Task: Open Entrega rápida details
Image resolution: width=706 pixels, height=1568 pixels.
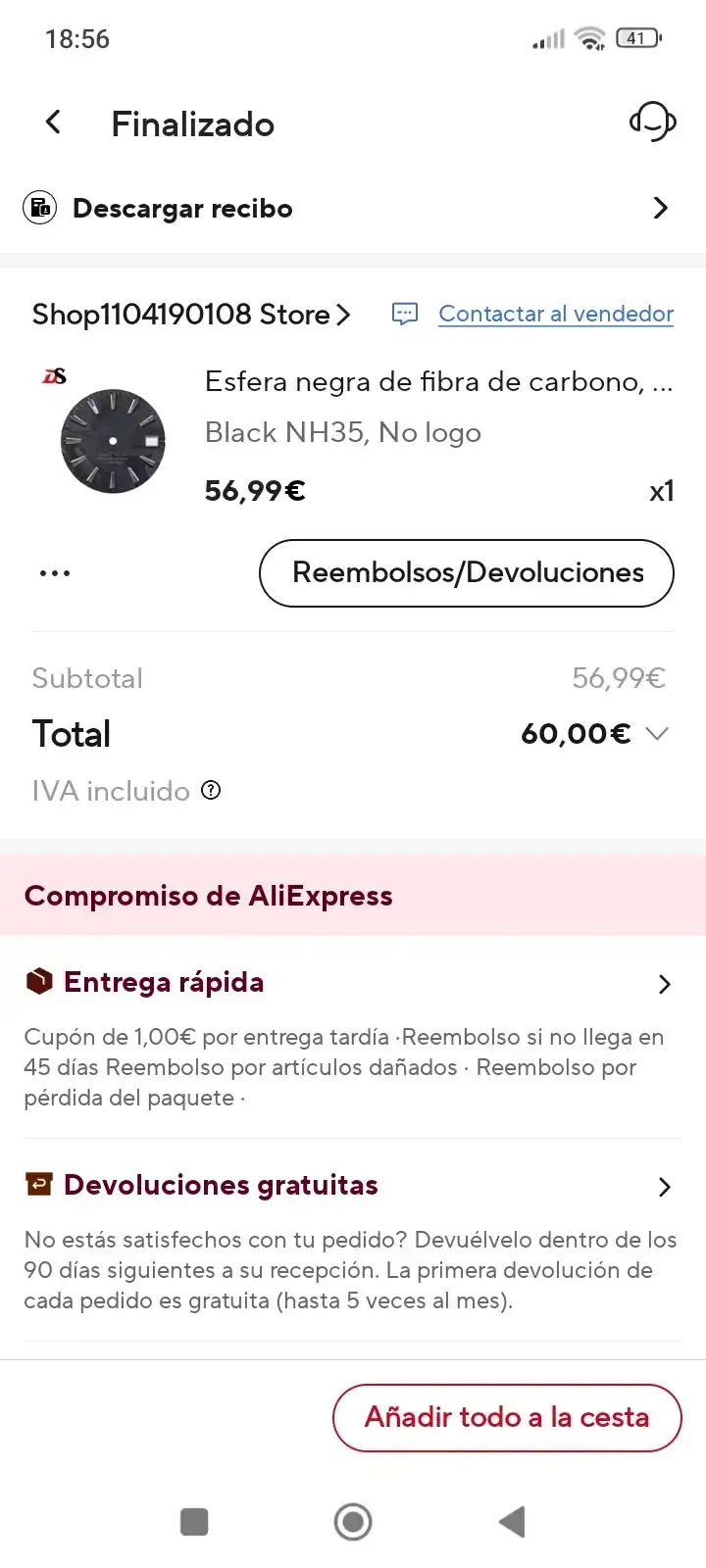Action: point(353,983)
